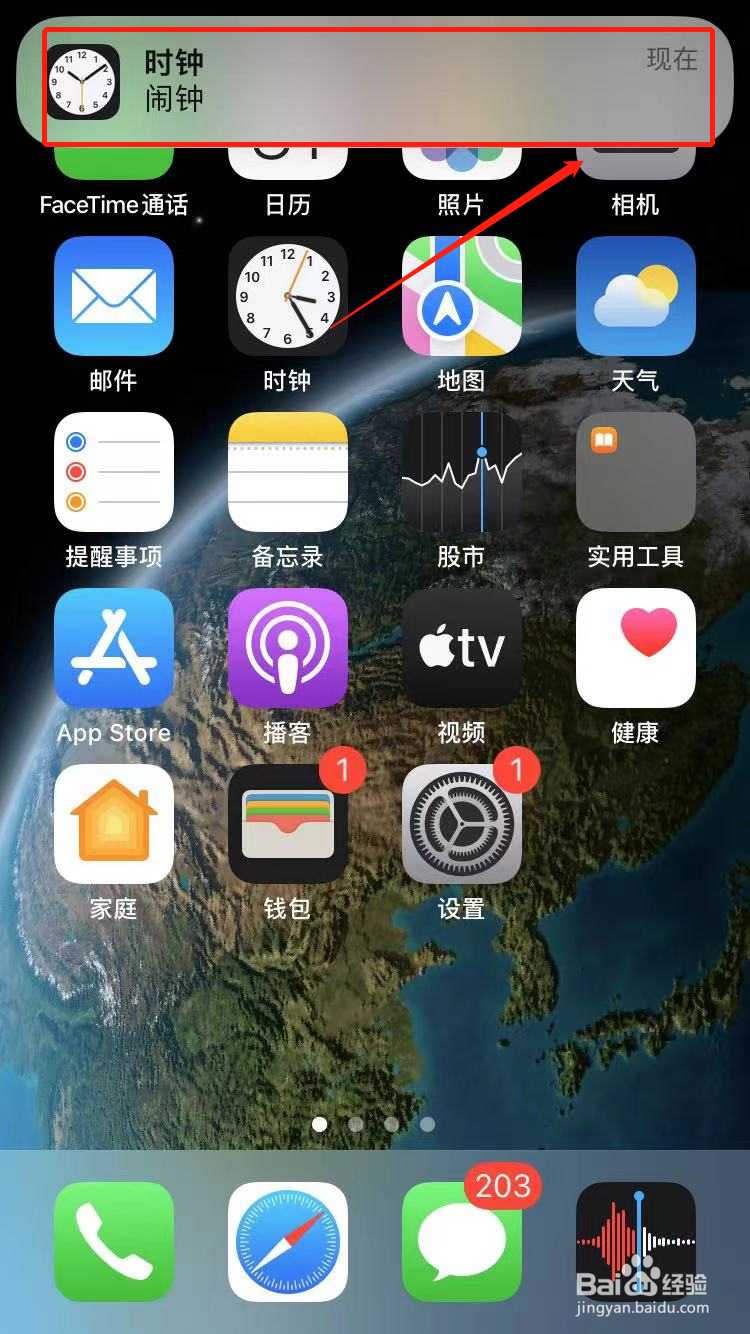
Task: Open the 健康 Health app
Action: click(x=636, y=648)
